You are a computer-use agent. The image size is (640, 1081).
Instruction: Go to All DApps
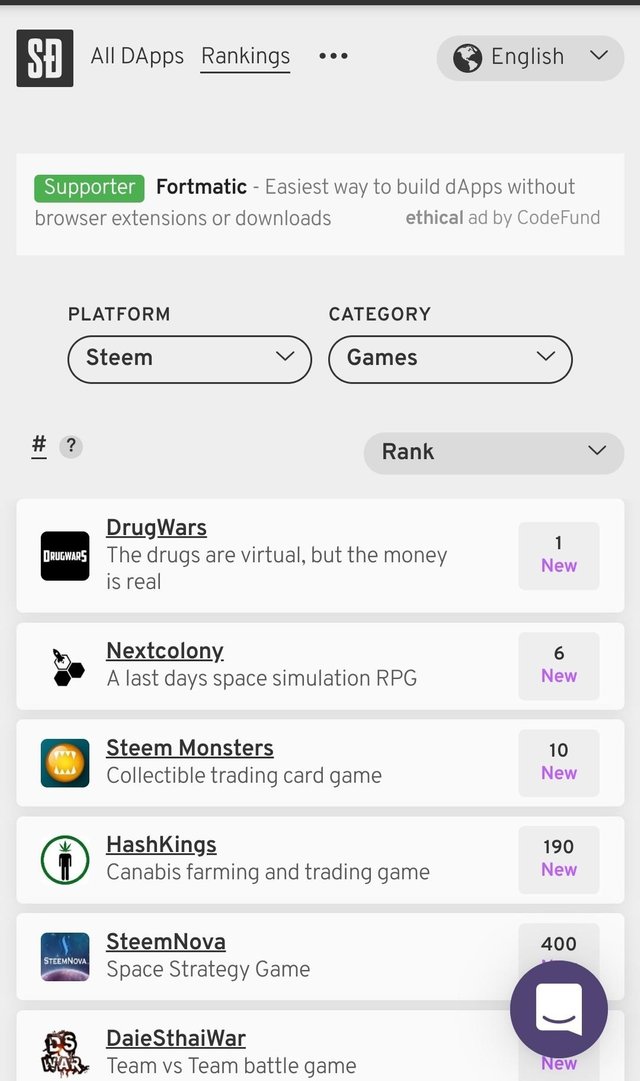[x=137, y=56]
